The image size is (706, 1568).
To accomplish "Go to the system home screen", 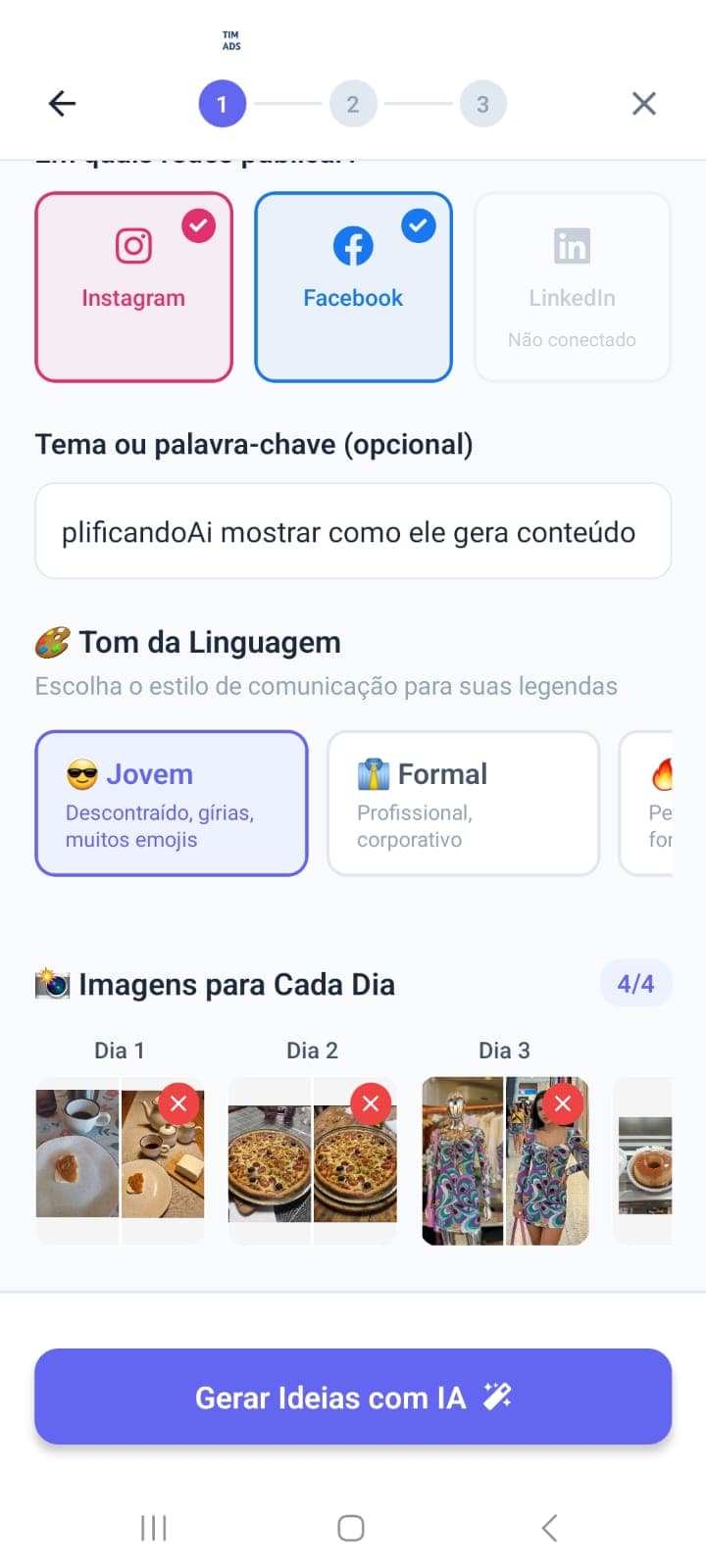I will 351,1528.
